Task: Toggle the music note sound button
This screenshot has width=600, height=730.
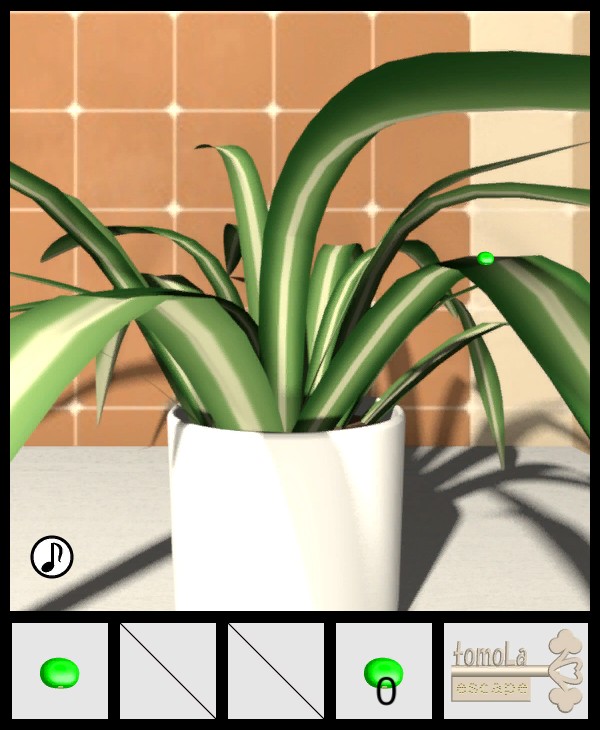Action: click(52, 557)
